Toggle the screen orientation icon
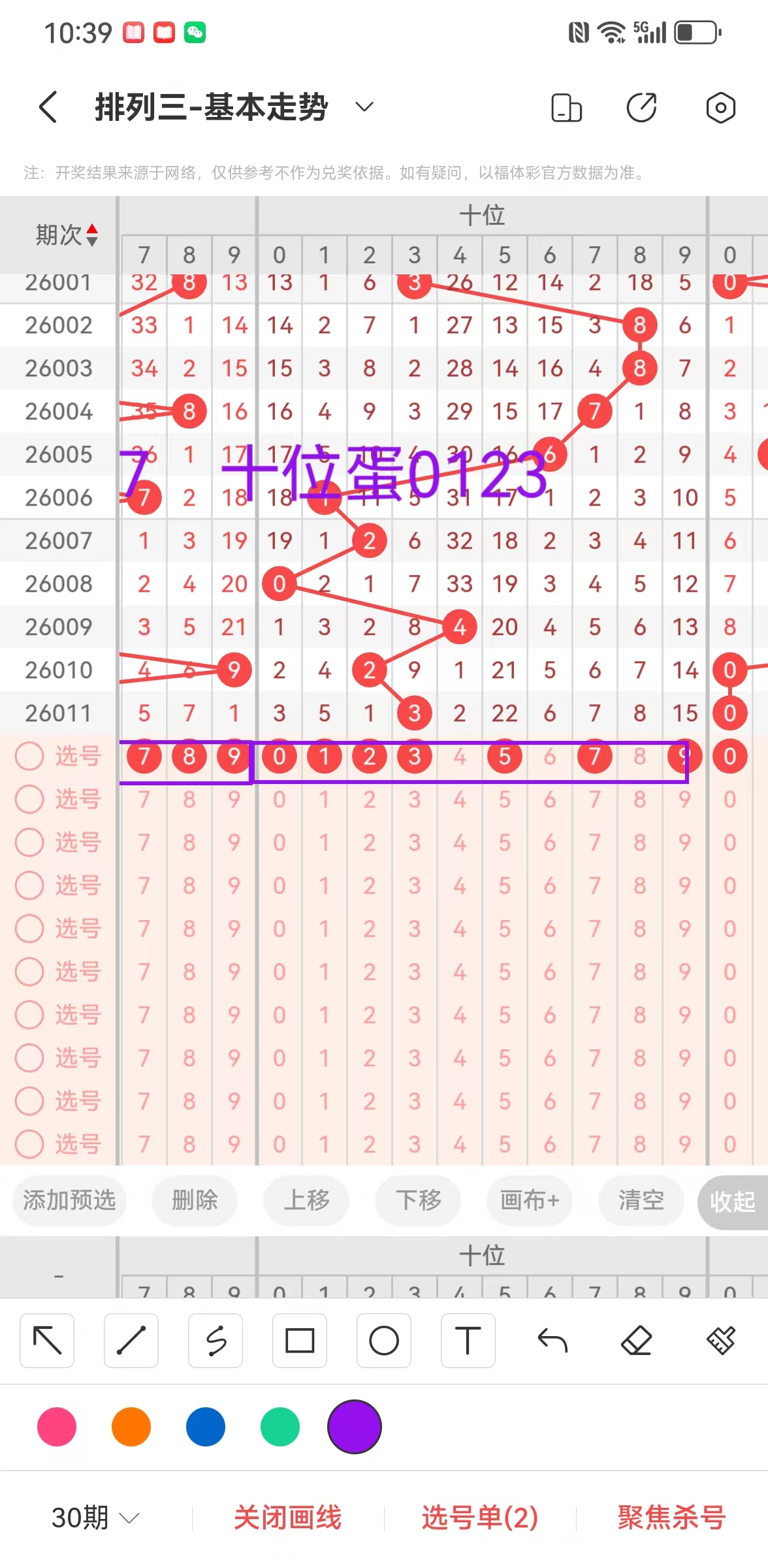 point(566,108)
